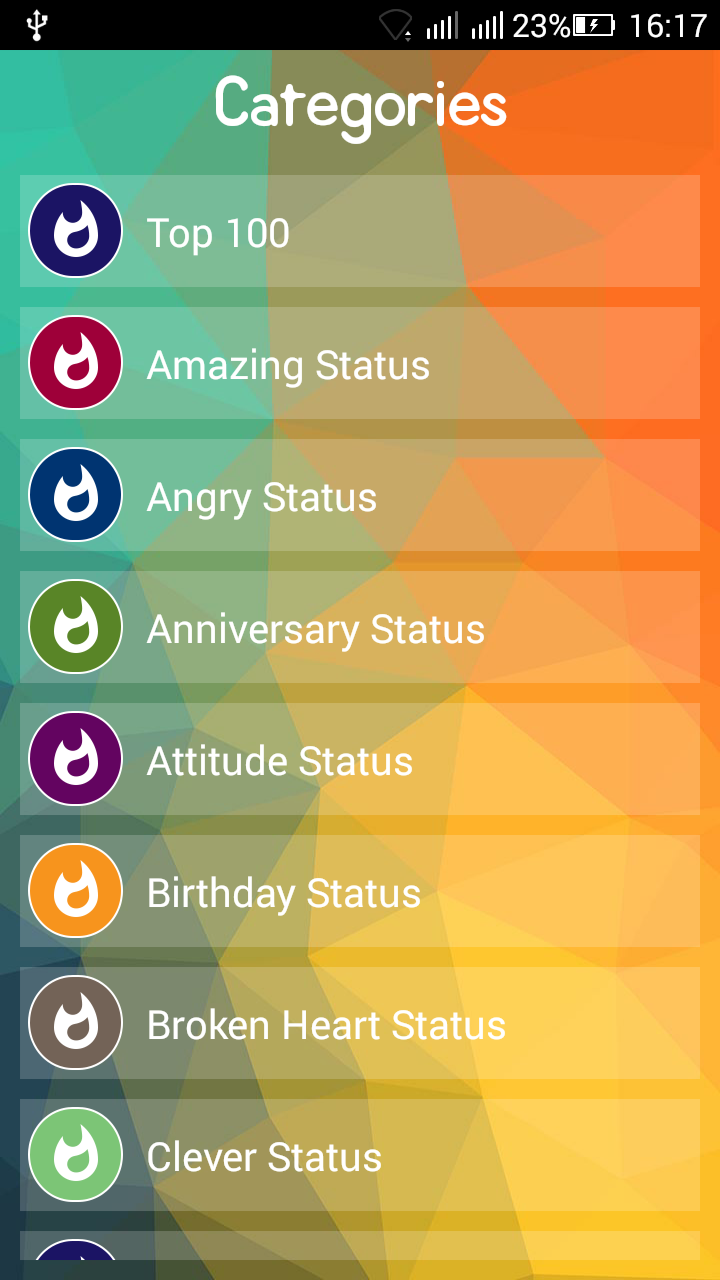Image resolution: width=720 pixels, height=1280 pixels.
Task: Choose Attitude Status category
Action: (x=360, y=759)
